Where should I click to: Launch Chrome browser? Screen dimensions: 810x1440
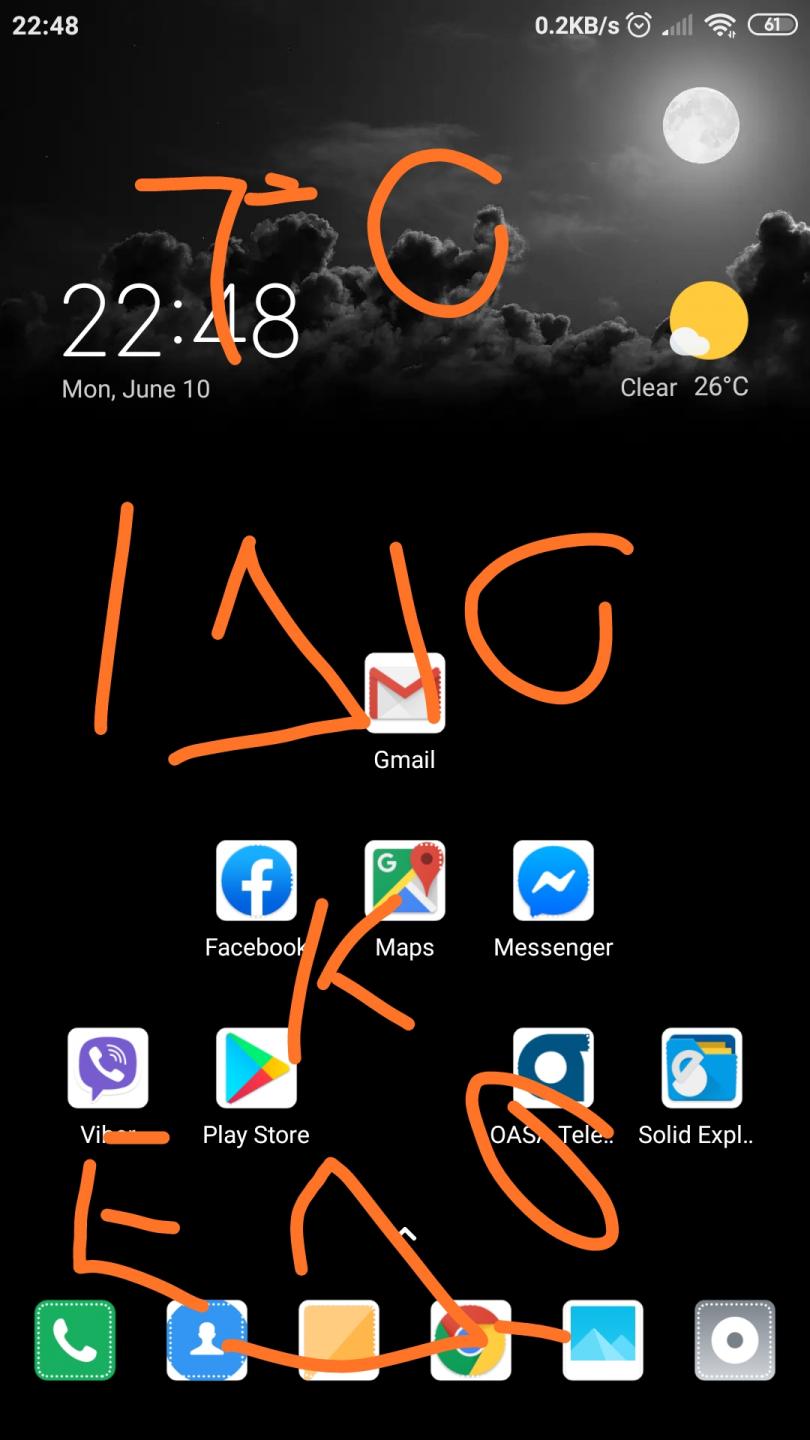click(471, 1340)
